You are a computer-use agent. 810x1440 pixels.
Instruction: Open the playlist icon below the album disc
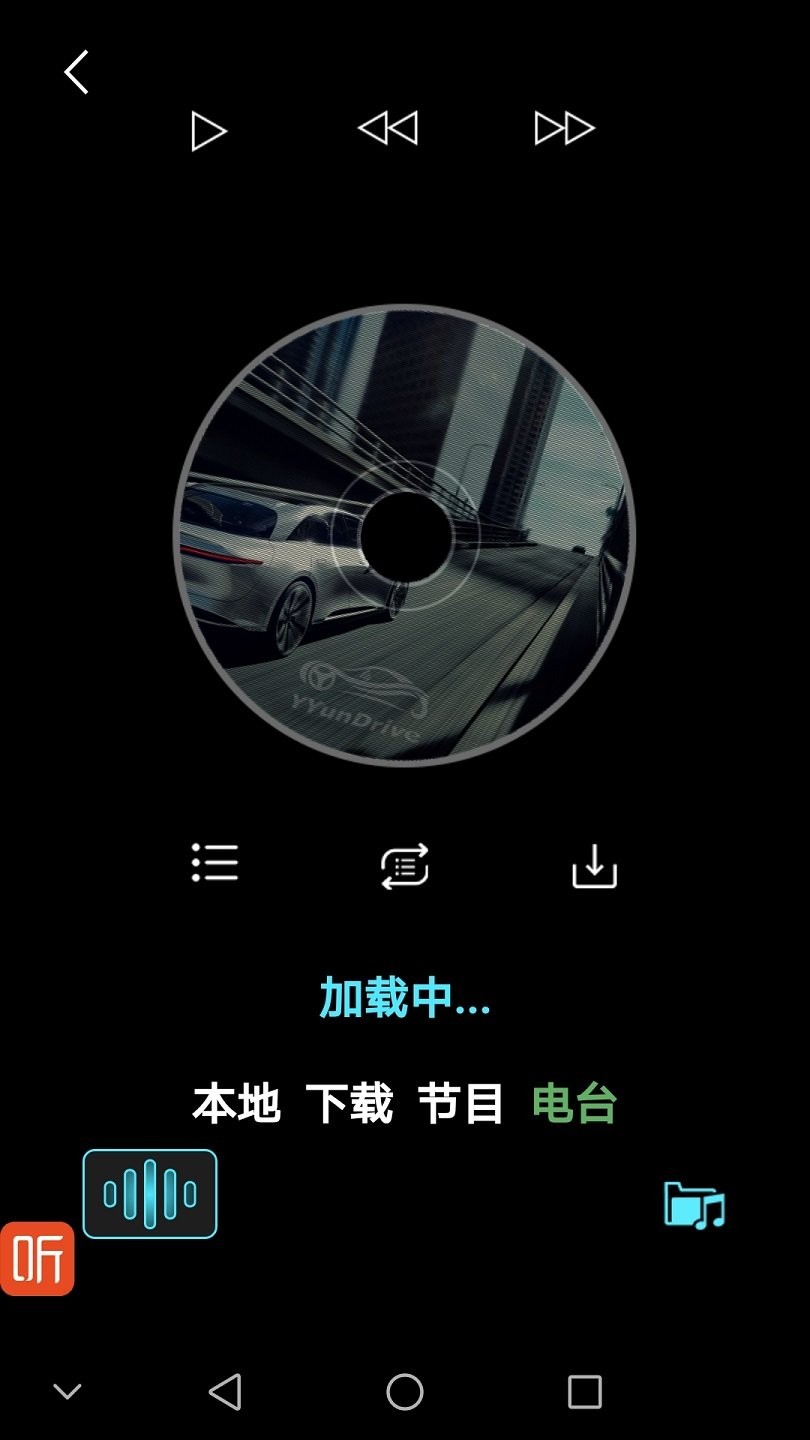click(214, 866)
